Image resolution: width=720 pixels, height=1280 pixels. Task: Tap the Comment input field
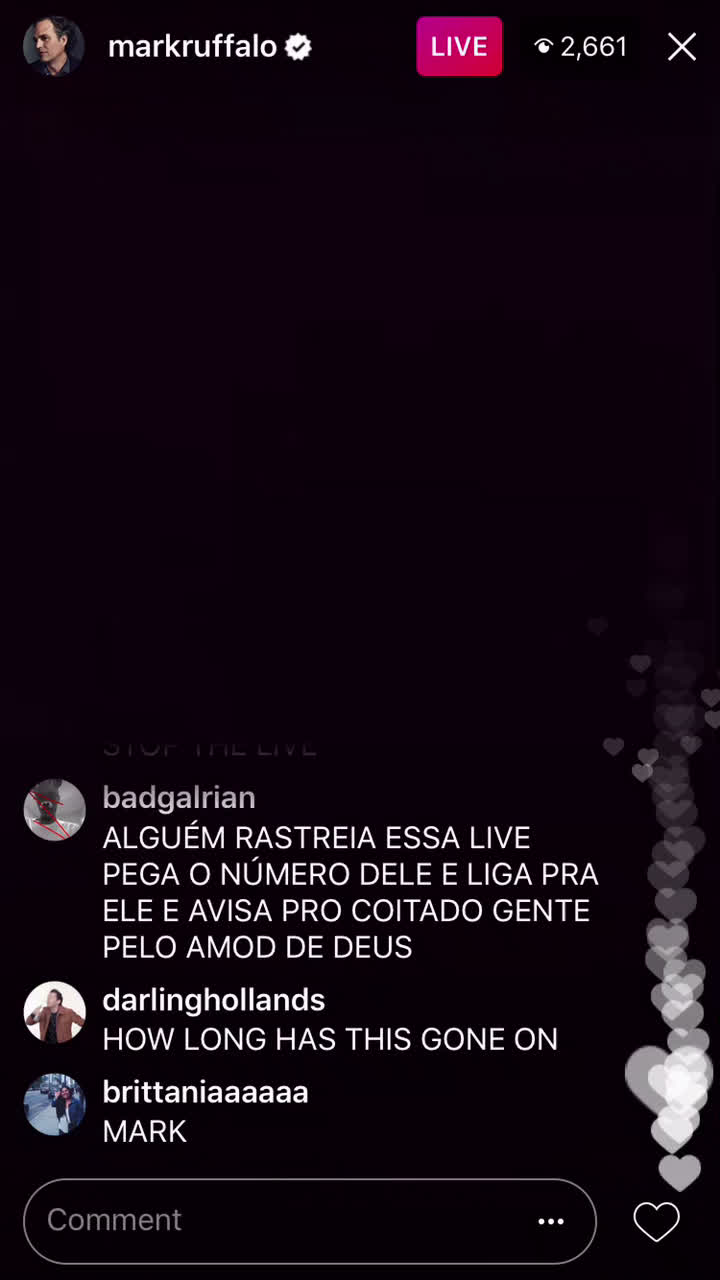tap(280, 1220)
